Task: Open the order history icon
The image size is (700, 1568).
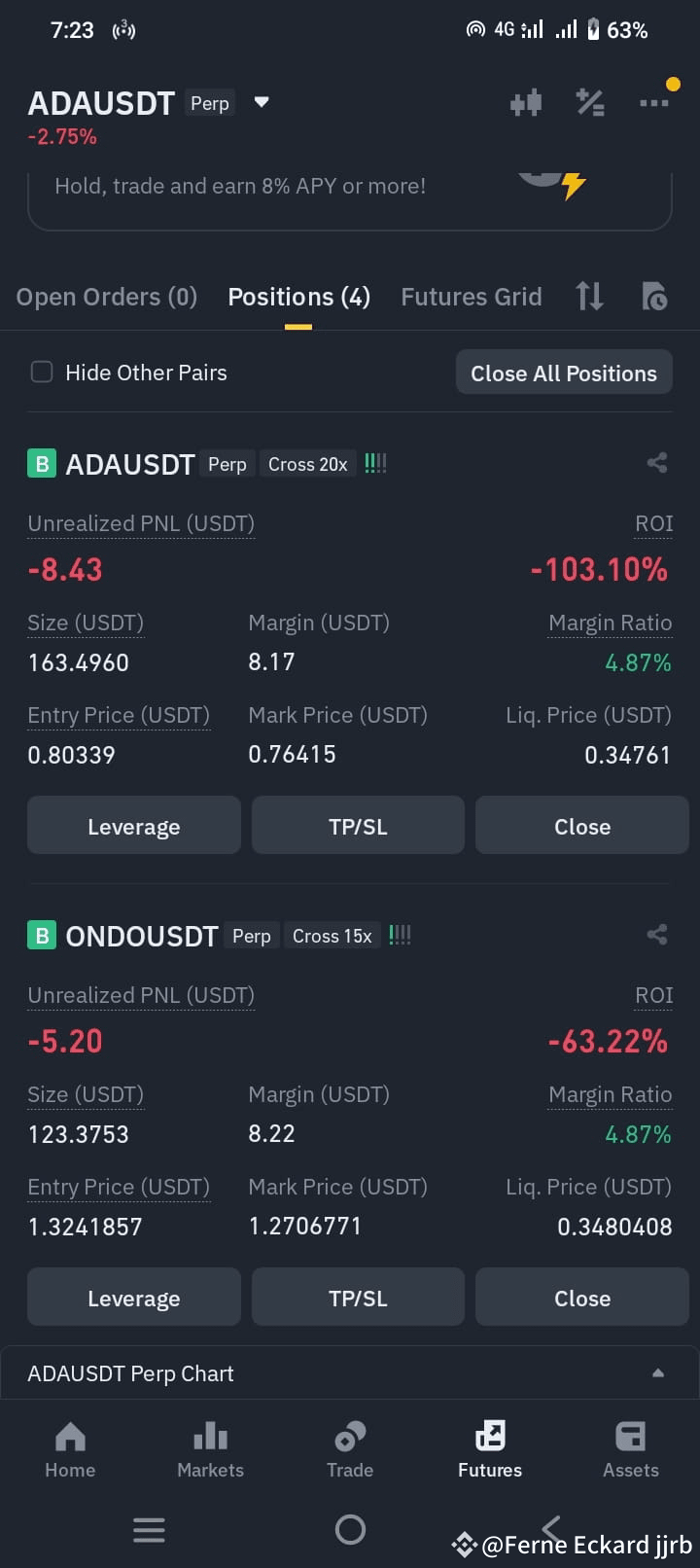Action: (x=653, y=297)
